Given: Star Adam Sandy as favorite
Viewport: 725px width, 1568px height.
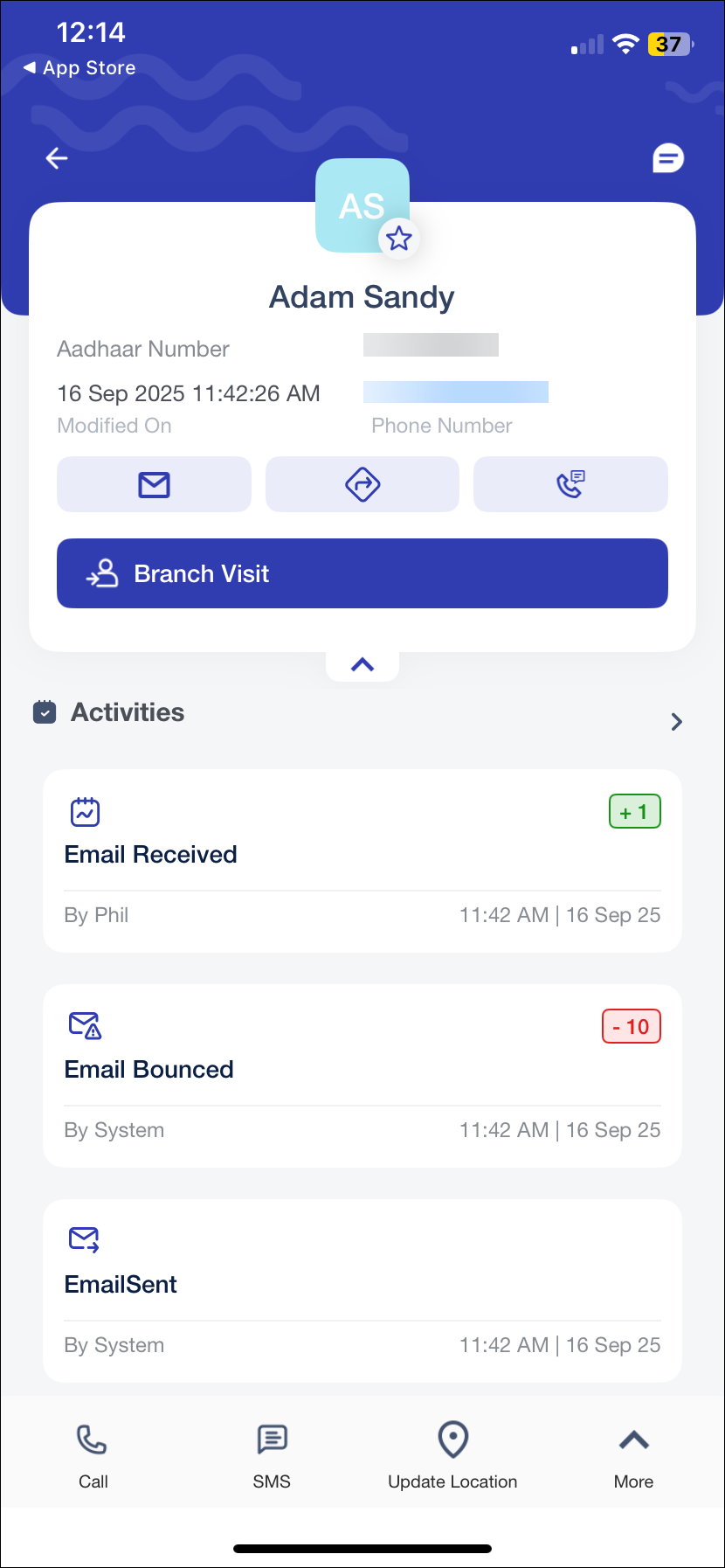Looking at the screenshot, I should pyautogui.click(x=399, y=238).
